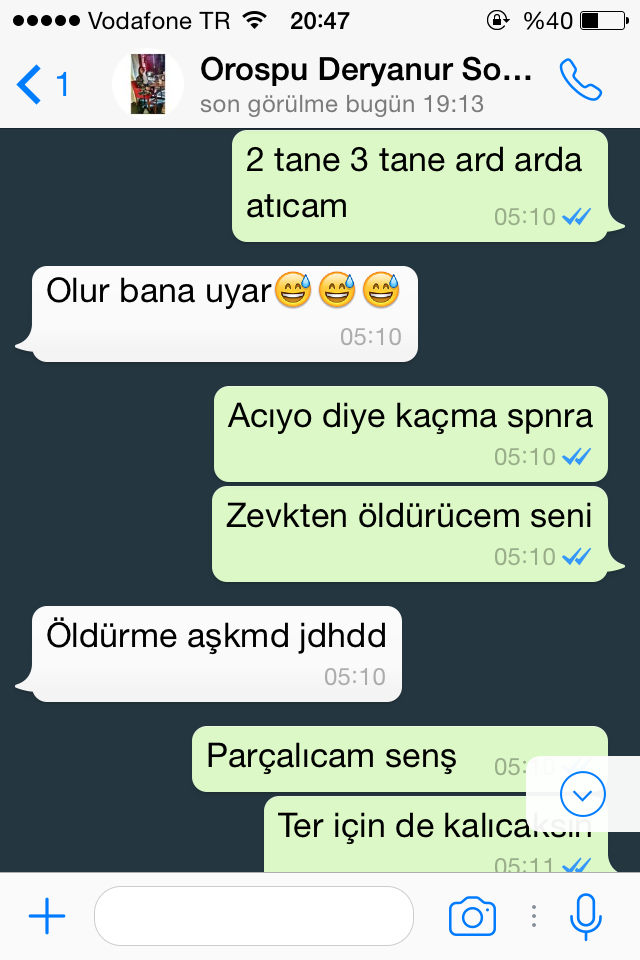This screenshot has height=960, width=640.
Task: Open the contact's profile picture
Action: point(148,84)
